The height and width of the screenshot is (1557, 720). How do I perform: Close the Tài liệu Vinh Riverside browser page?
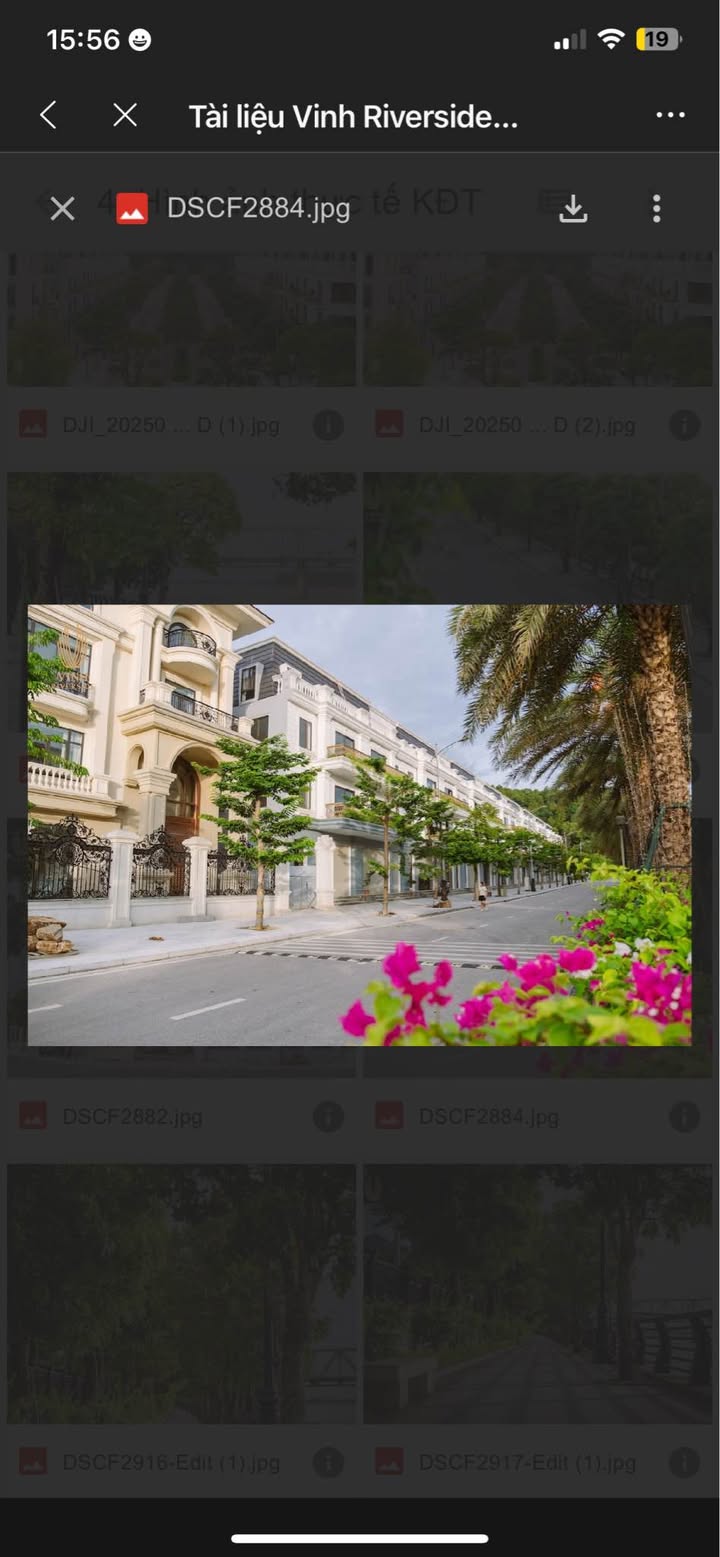click(x=125, y=115)
